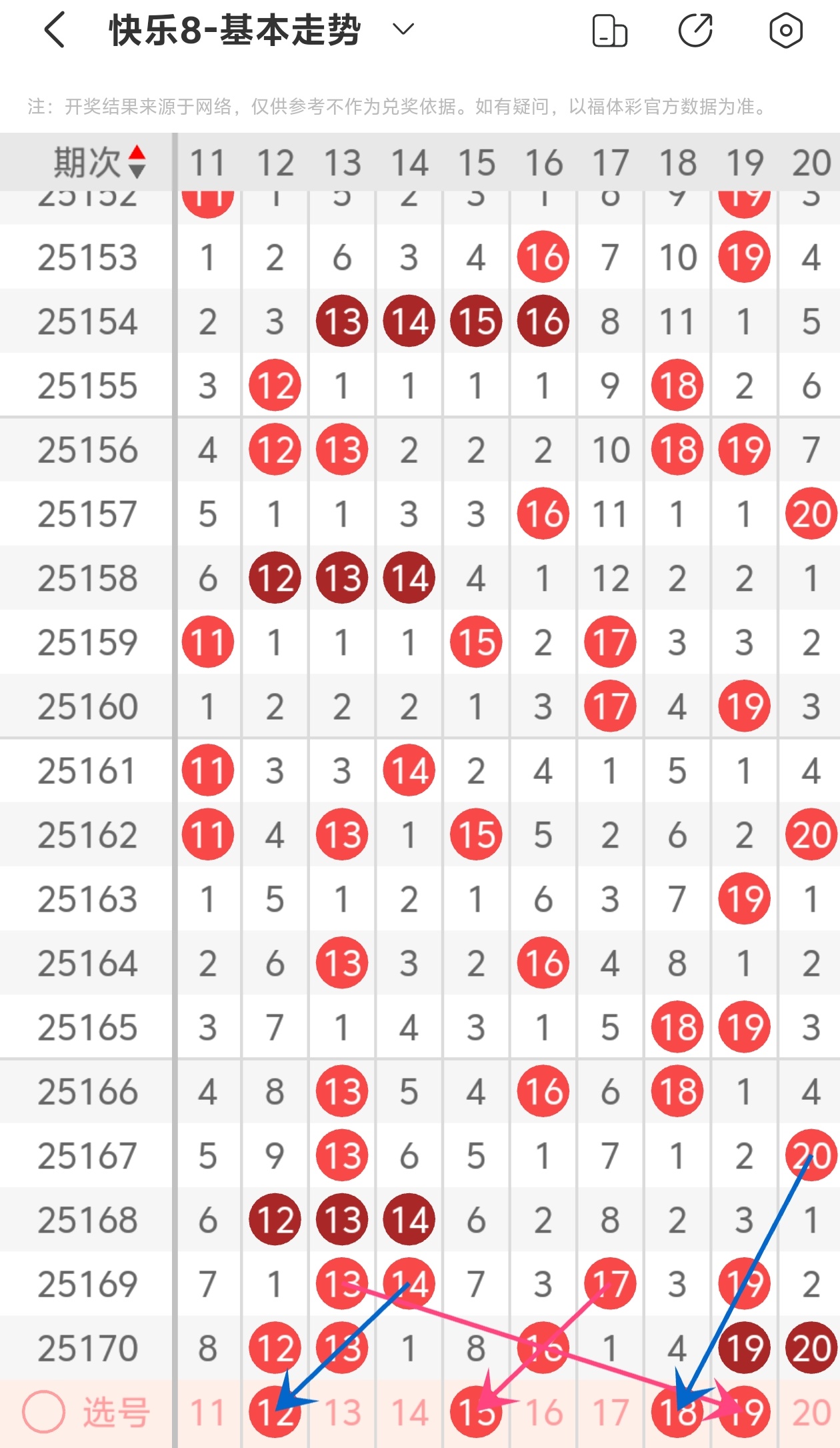This screenshot has height=1448, width=840.
Task: Deselect number 12 in the 选号 row
Action: point(275,1413)
